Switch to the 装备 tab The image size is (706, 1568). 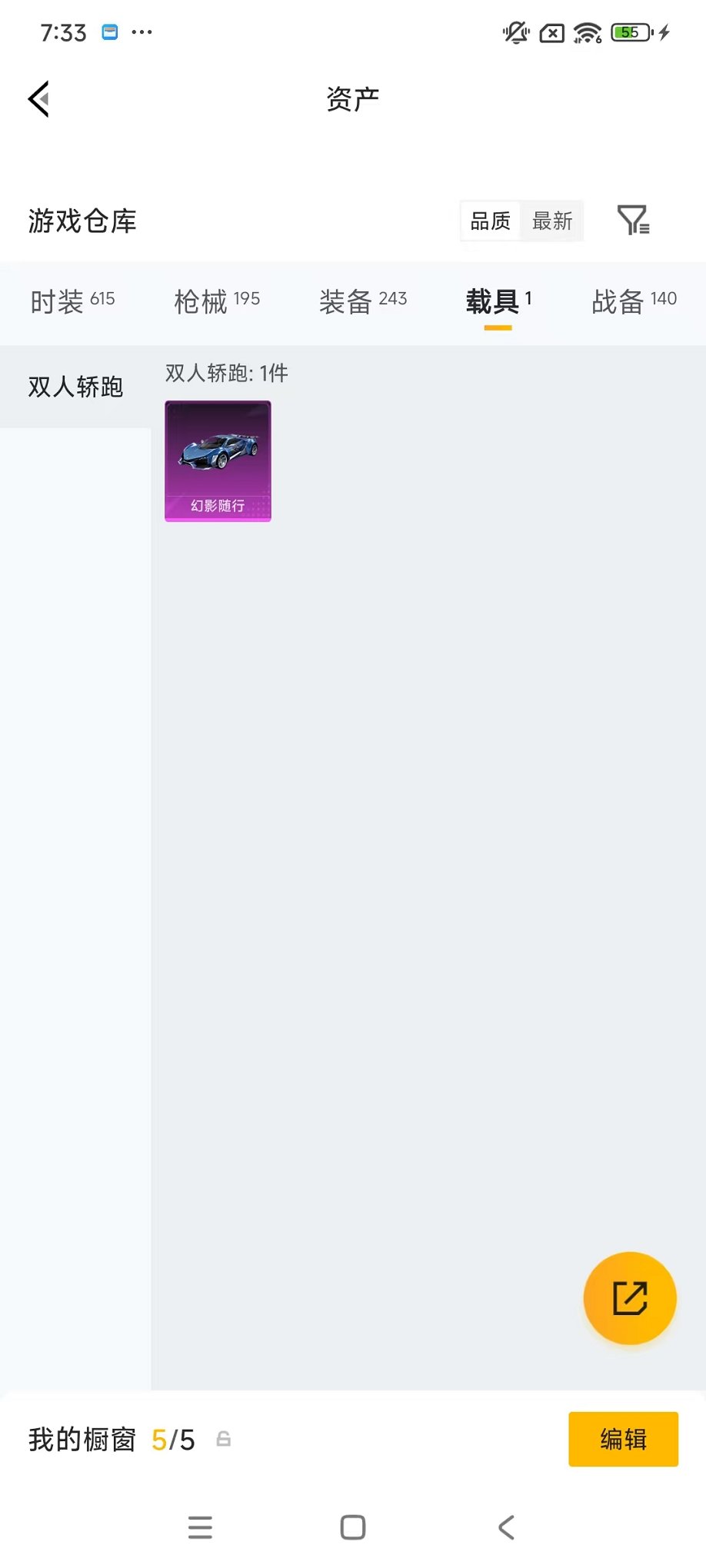[363, 301]
